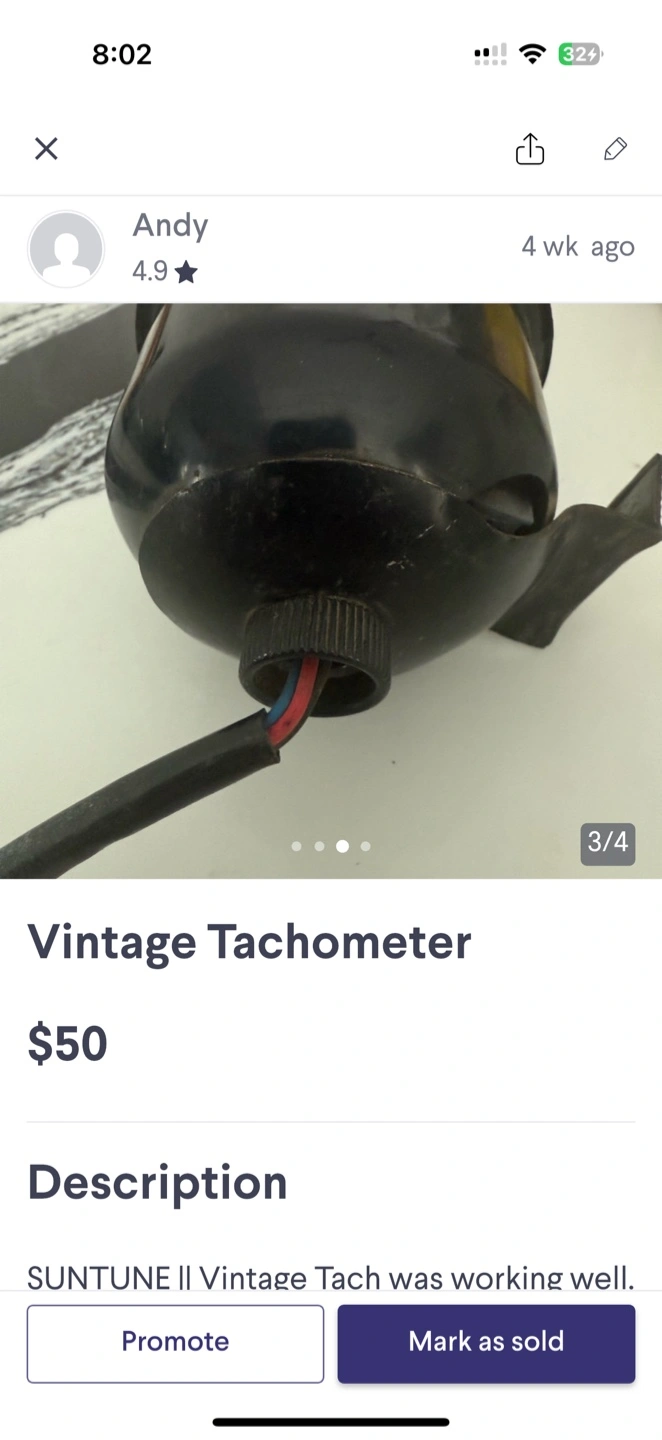The width and height of the screenshot is (662, 1440).
Task: View the tachometer photo full screen
Action: click(331, 591)
